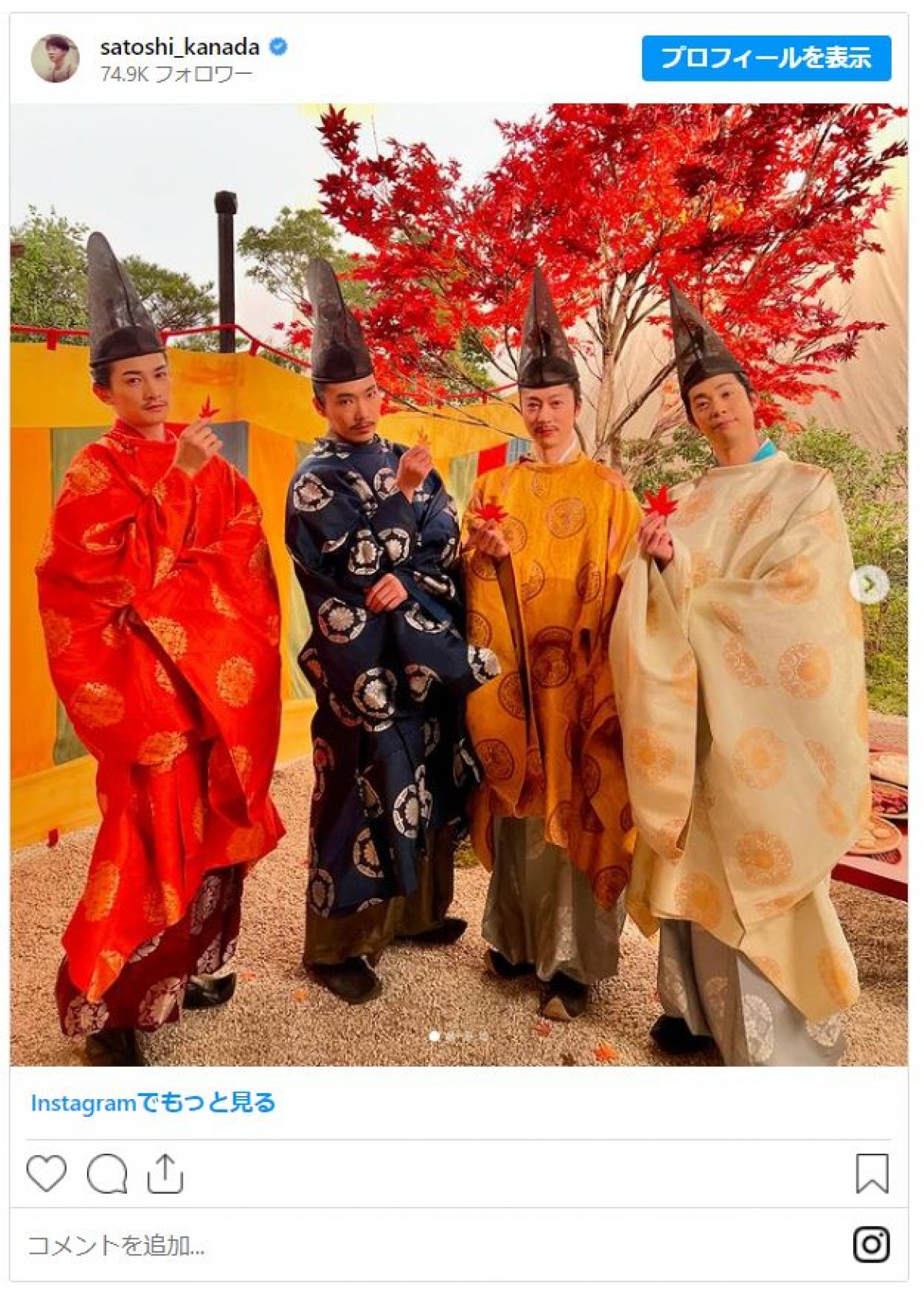This screenshot has height=1297, width=924.
Task: Tap the プロフィールを表示 button
Action: pos(766,58)
